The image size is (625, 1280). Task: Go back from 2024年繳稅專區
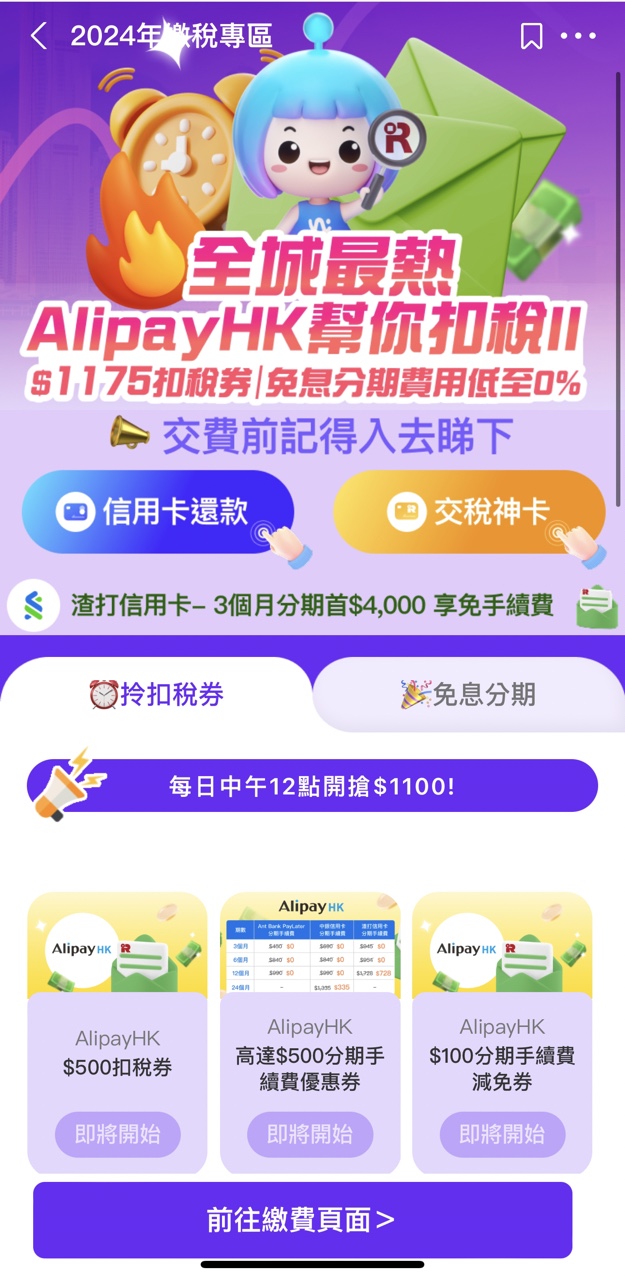coord(39,37)
